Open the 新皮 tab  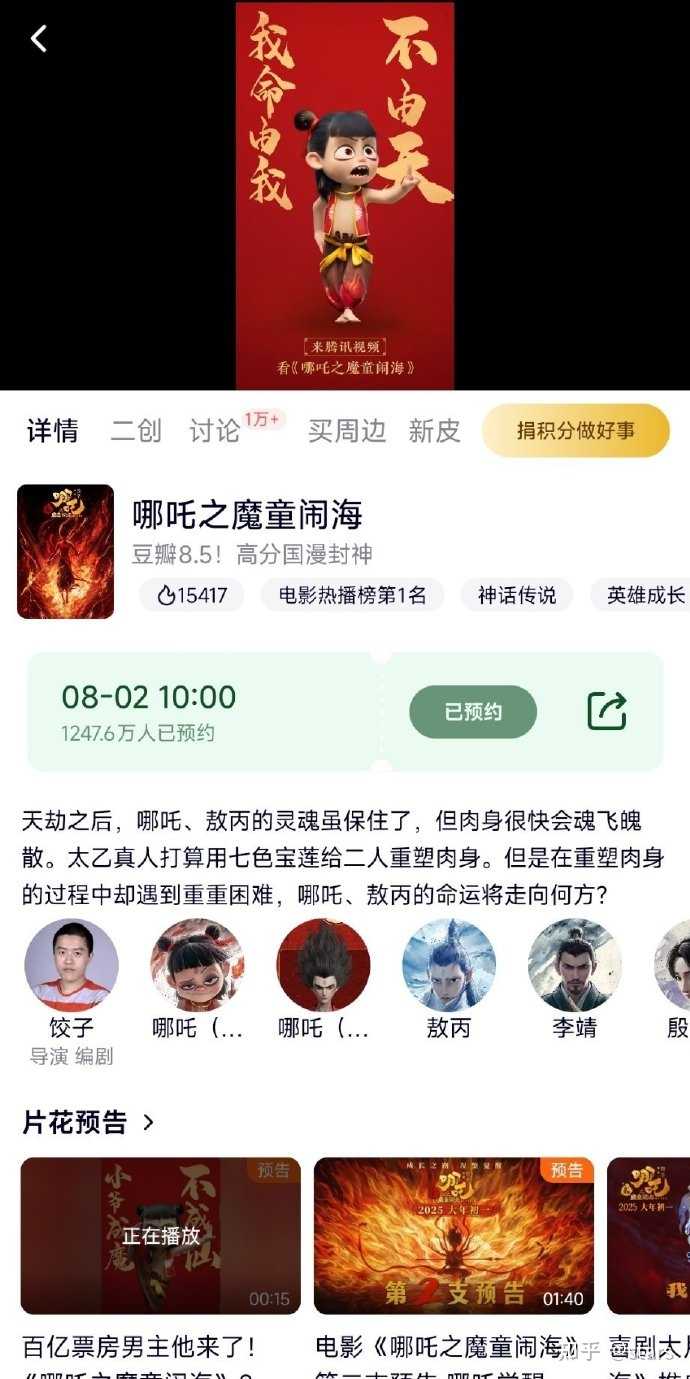click(434, 431)
